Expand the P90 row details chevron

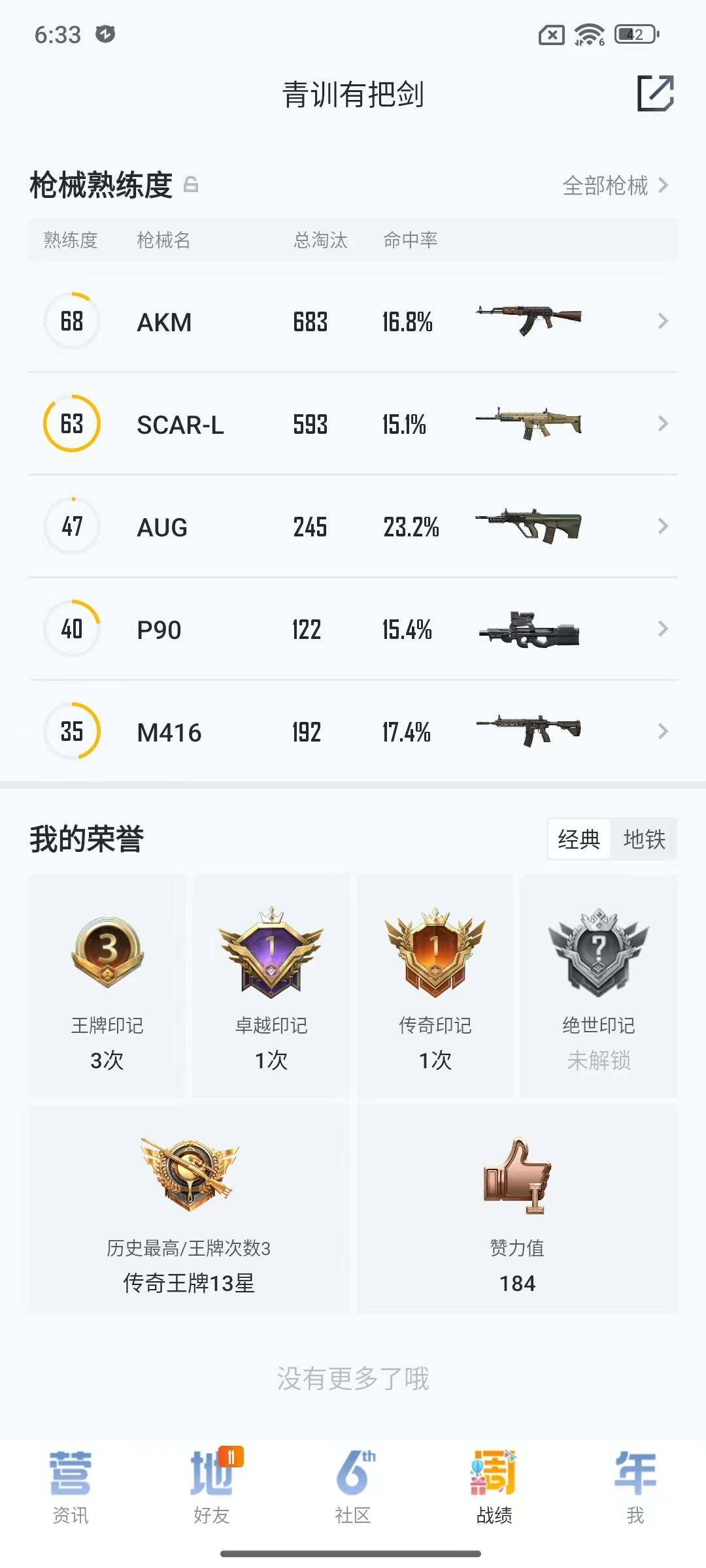[664, 629]
